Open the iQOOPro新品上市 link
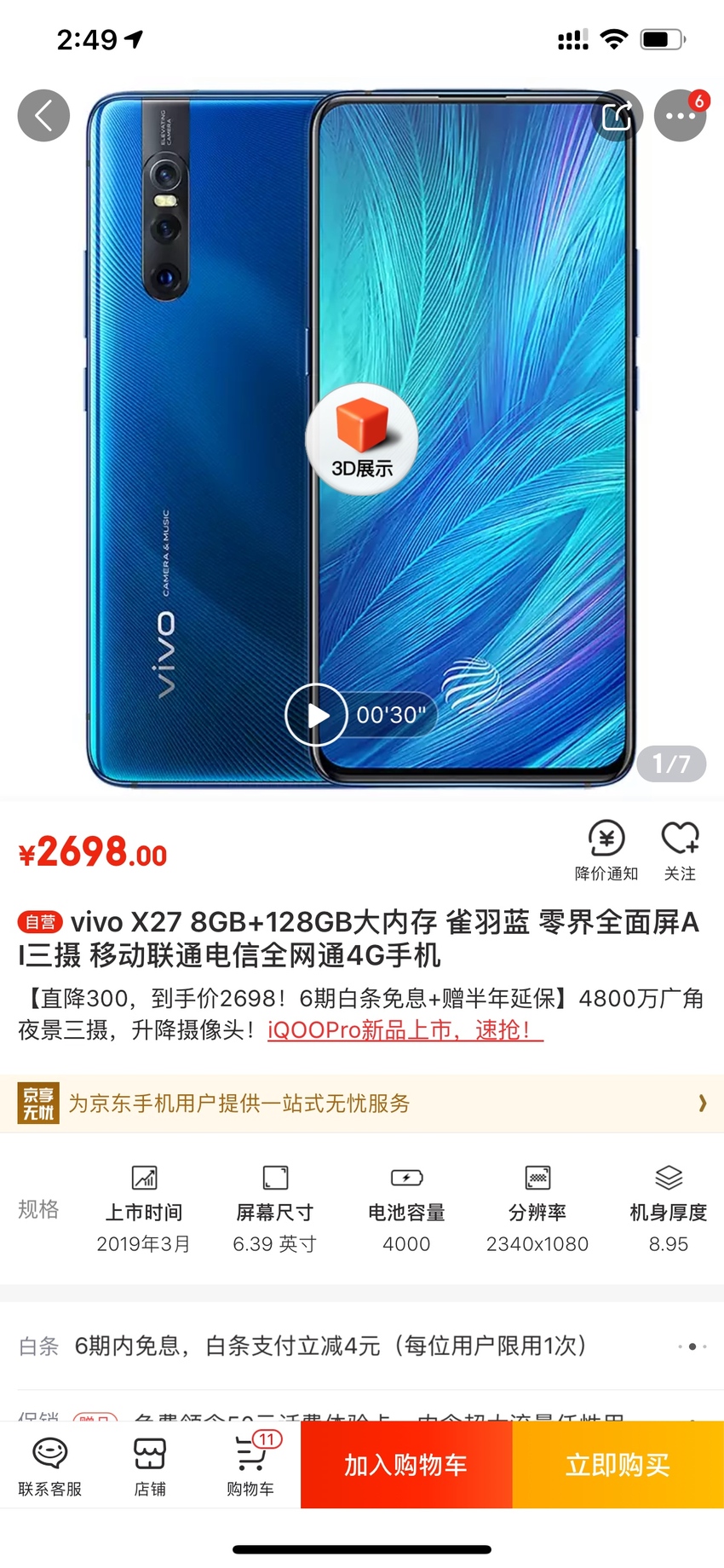The height and width of the screenshot is (1568, 724). click(x=405, y=1029)
